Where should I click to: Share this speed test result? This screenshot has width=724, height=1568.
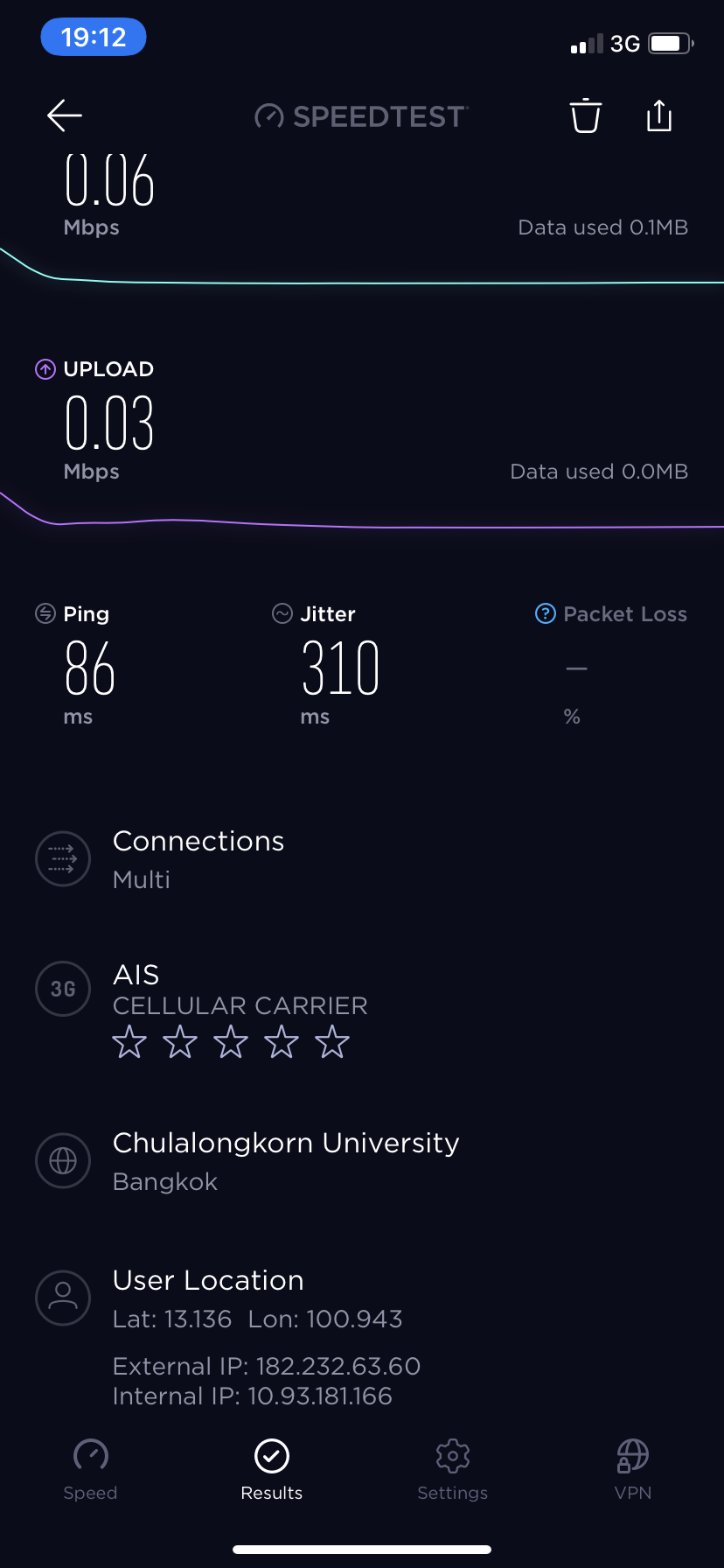(659, 115)
